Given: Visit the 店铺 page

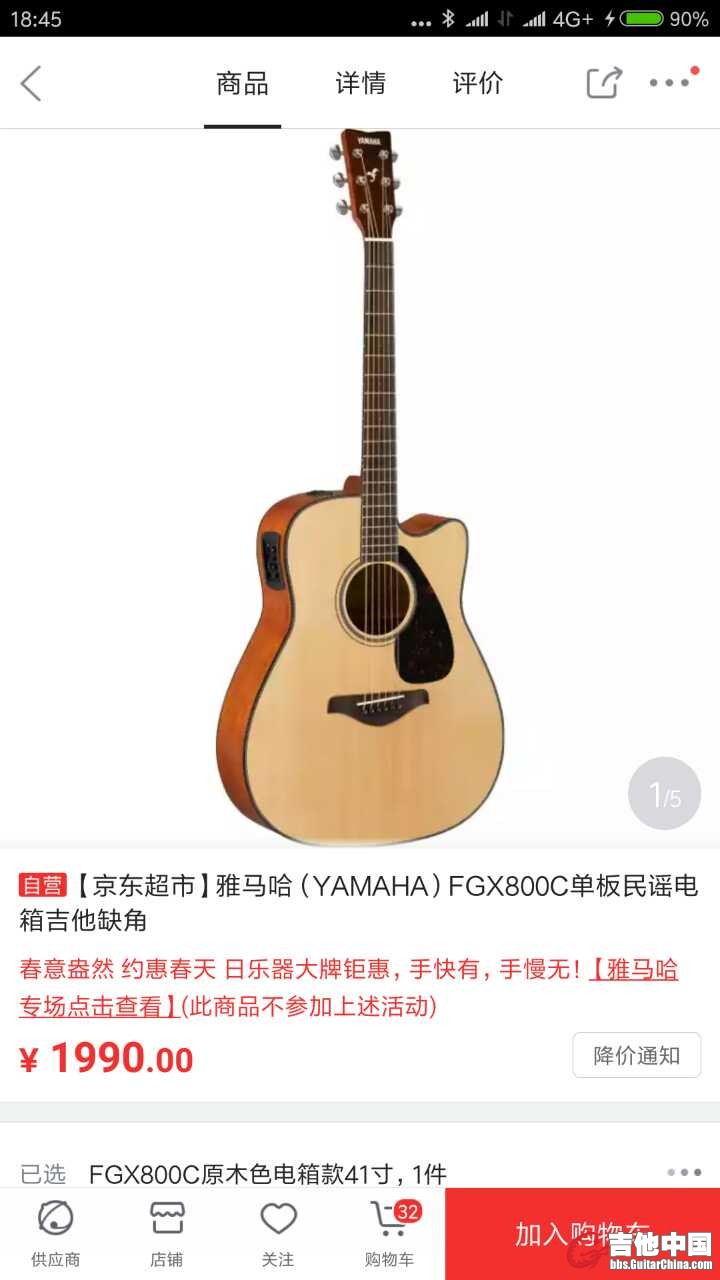Looking at the screenshot, I should coord(167,1233).
